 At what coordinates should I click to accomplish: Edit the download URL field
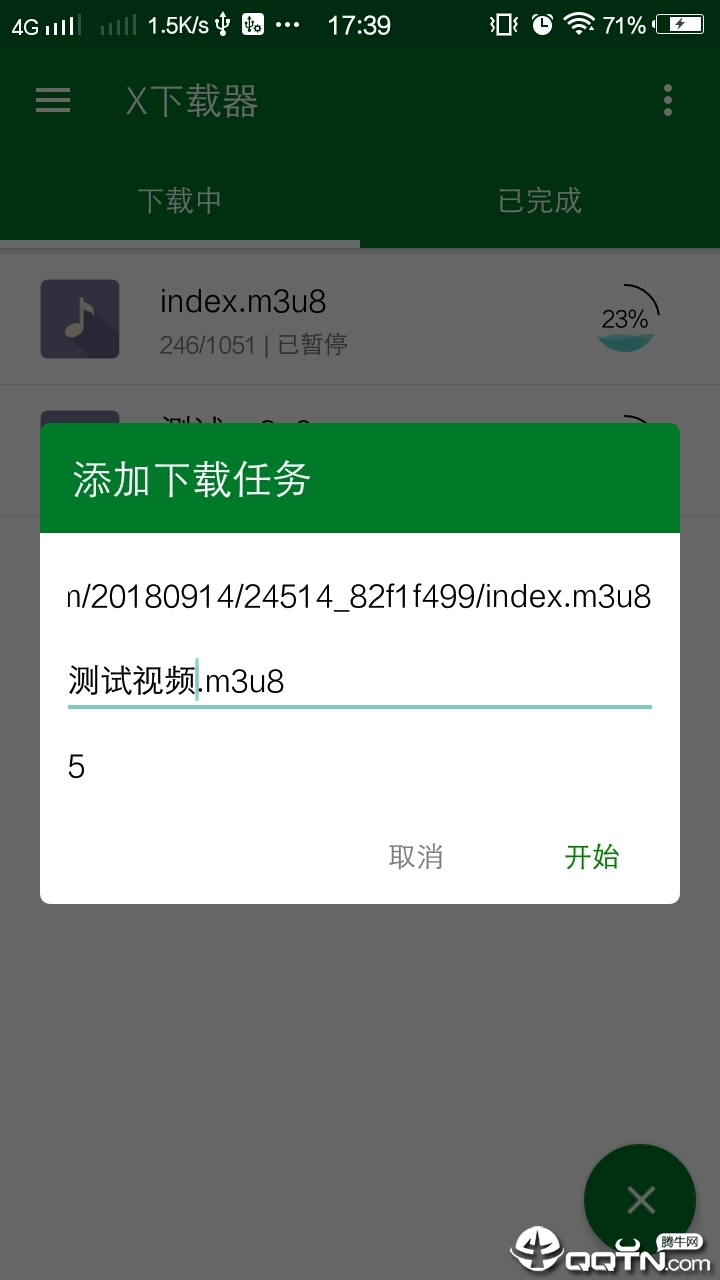coord(360,597)
